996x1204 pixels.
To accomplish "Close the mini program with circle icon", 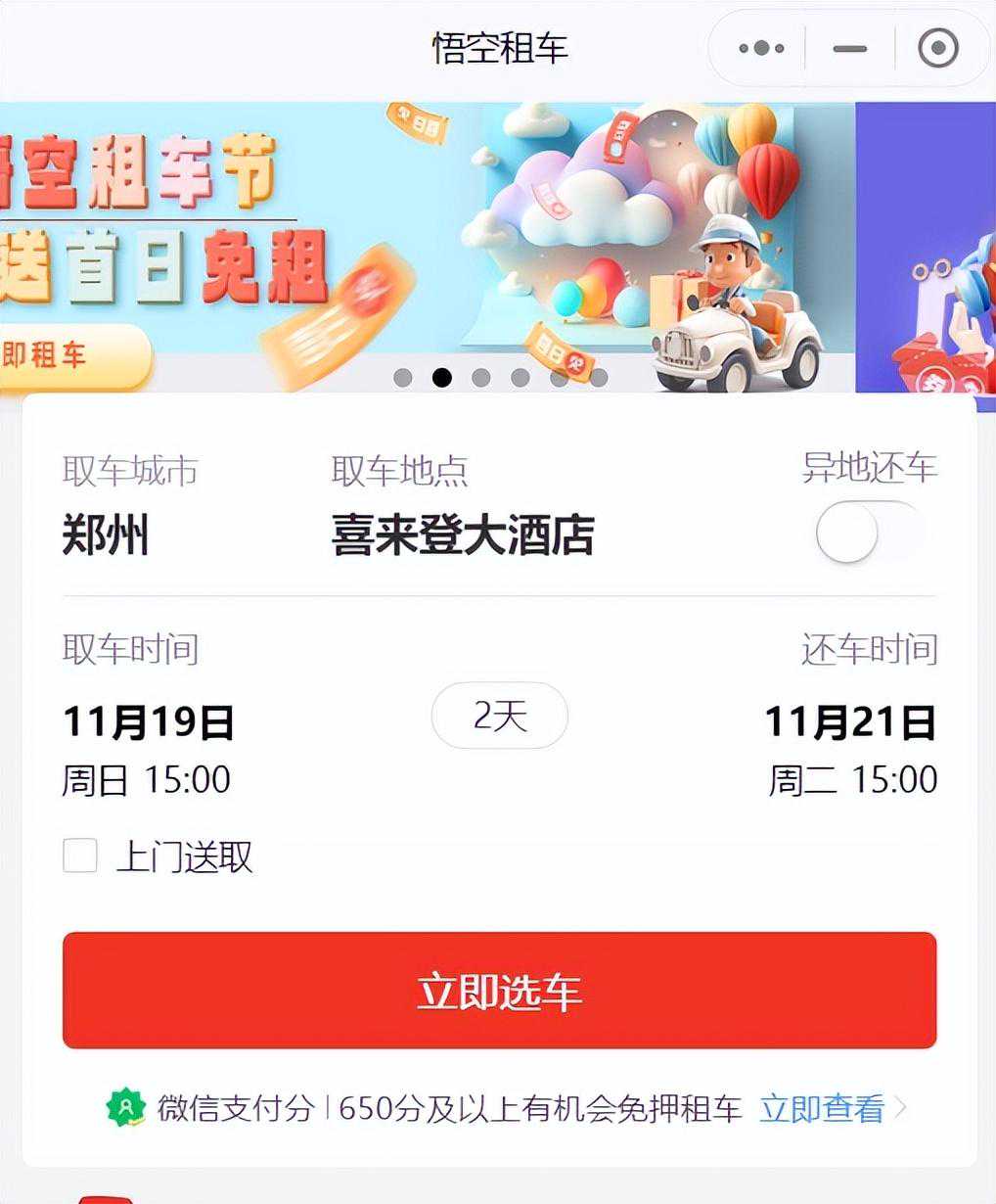I will pos(937,48).
